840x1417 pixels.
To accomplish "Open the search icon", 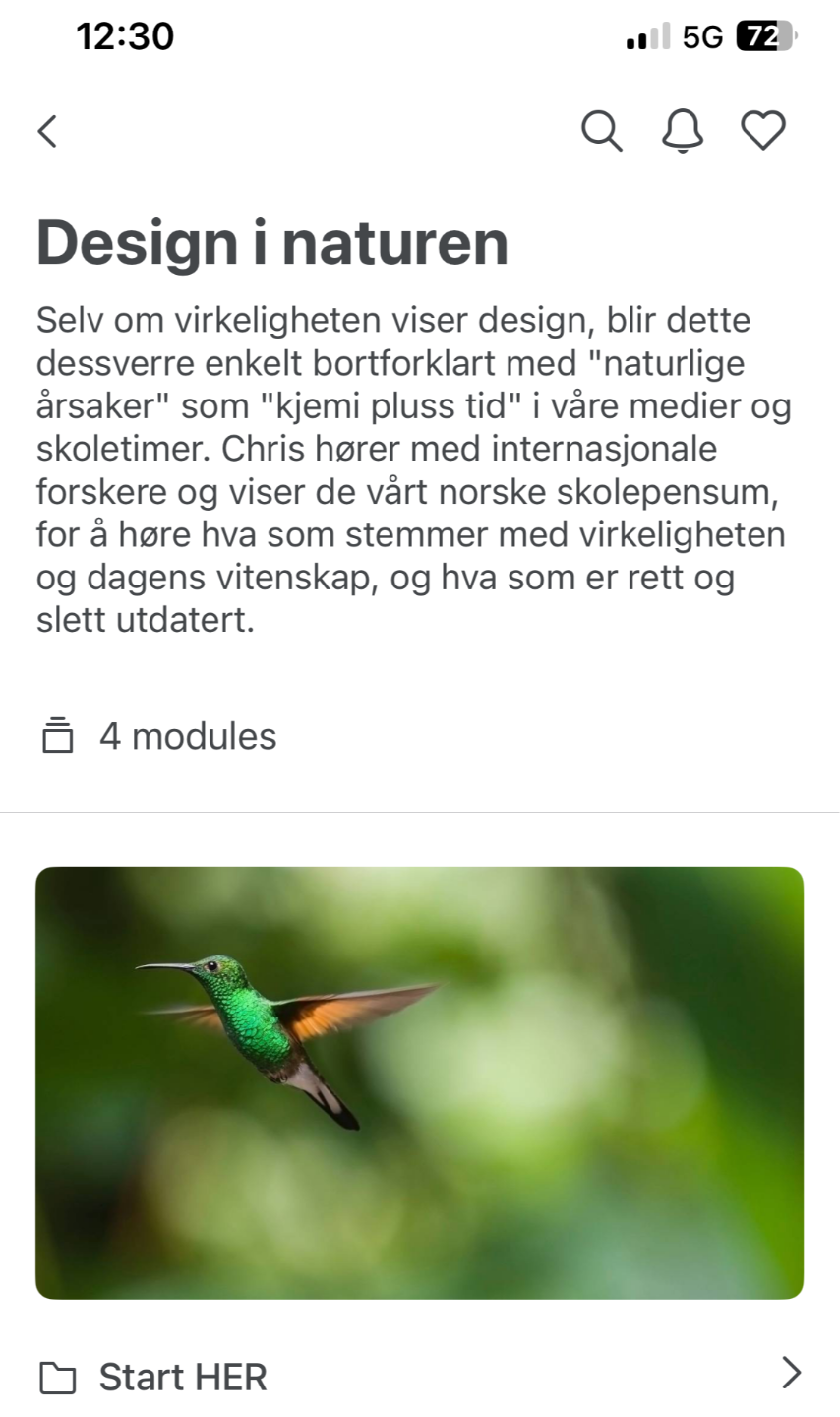I will click(601, 131).
